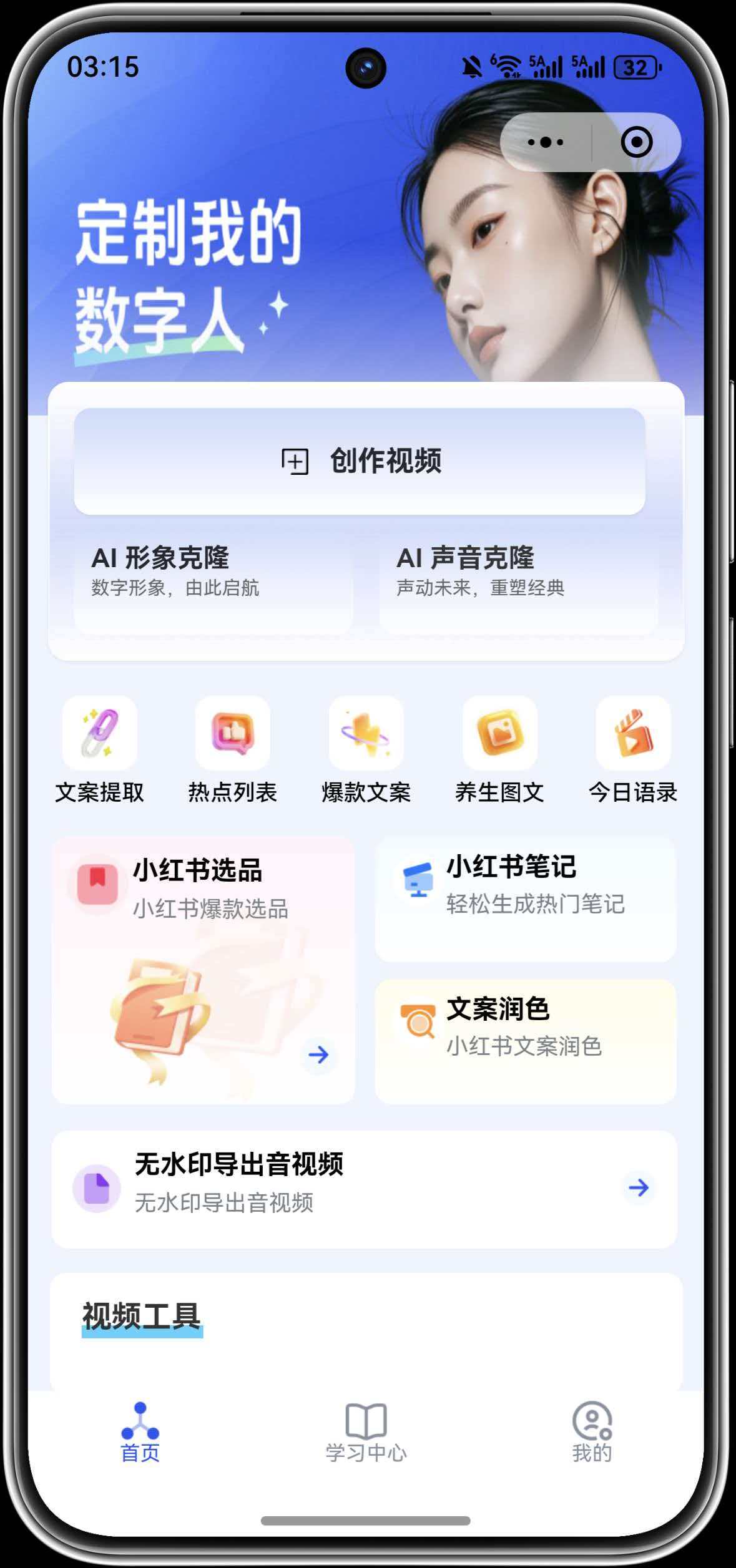Open 爆款文案 tool

pyautogui.click(x=366, y=749)
